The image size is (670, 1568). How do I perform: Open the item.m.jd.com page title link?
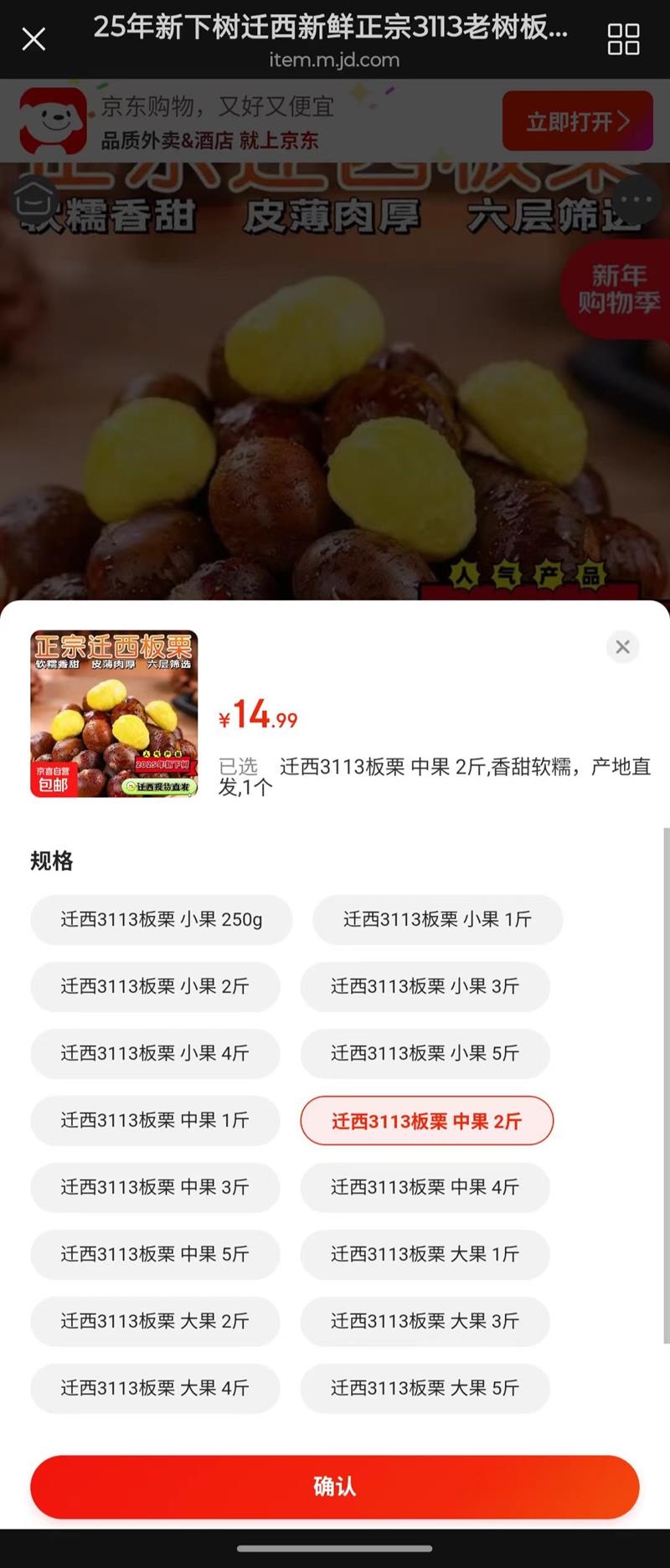click(x=335, y=60)
